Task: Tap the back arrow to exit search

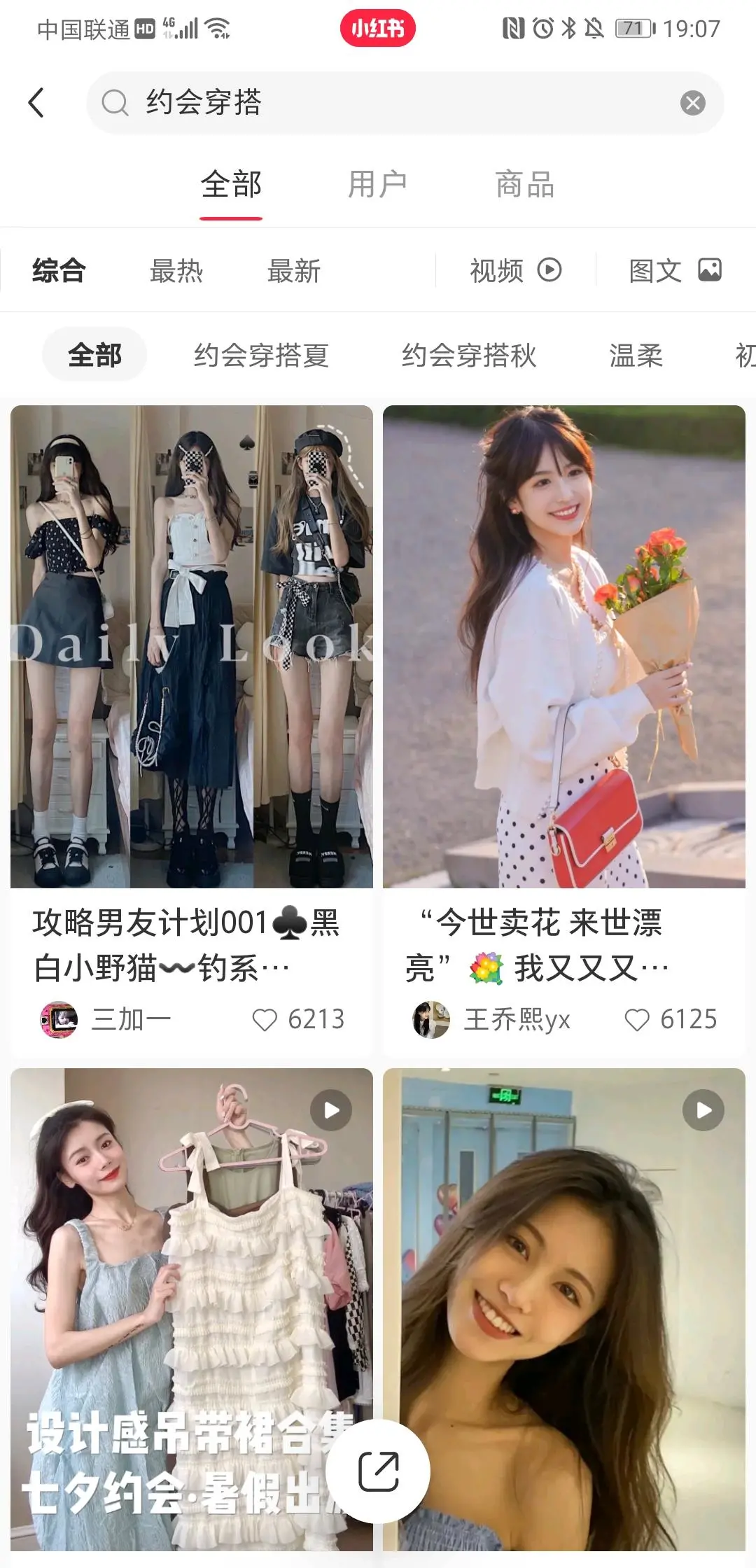Action: [x=37, y=101]
